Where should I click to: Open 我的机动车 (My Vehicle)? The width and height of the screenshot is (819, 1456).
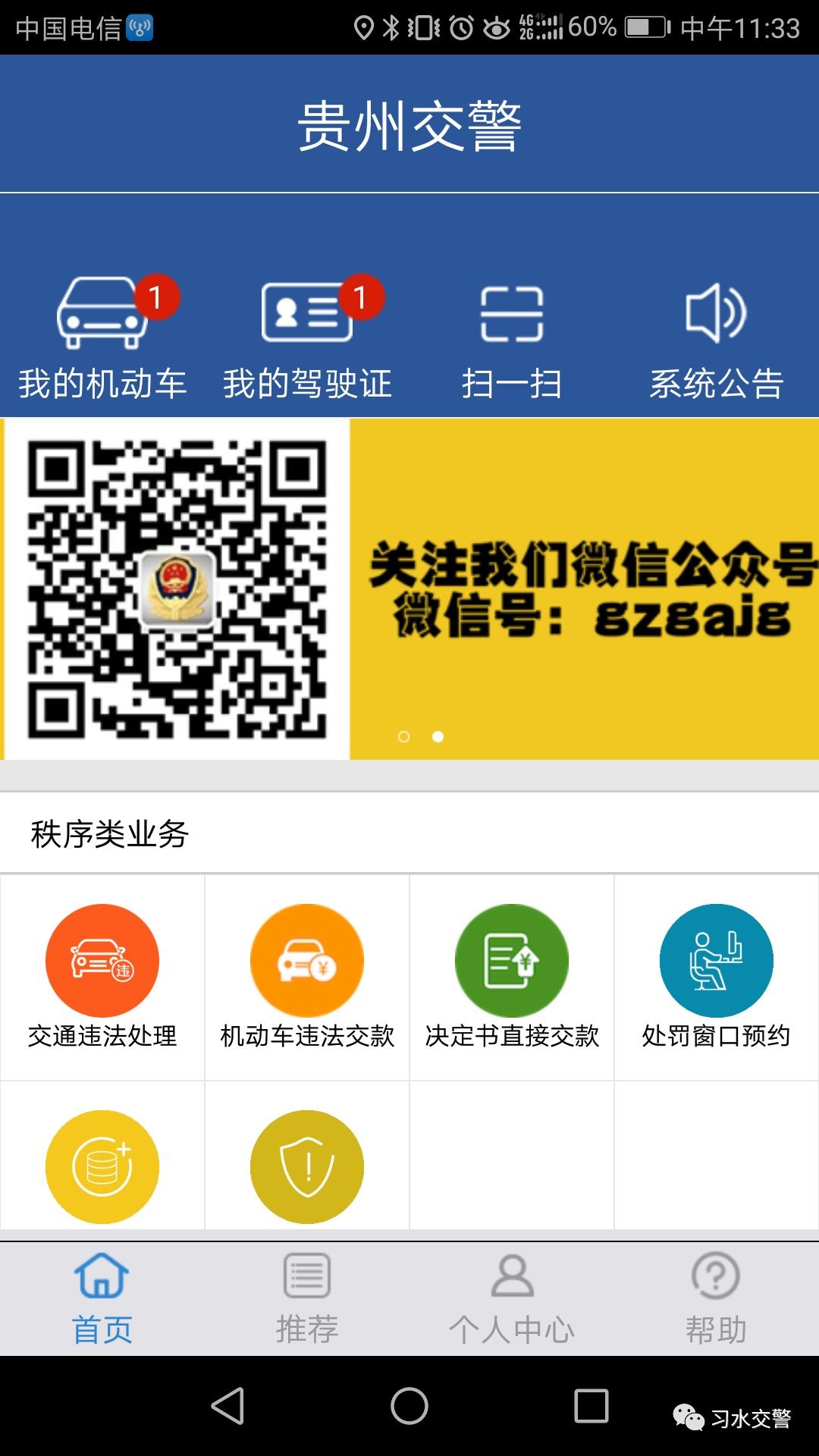pyautogui.click(x=102, y=337)
